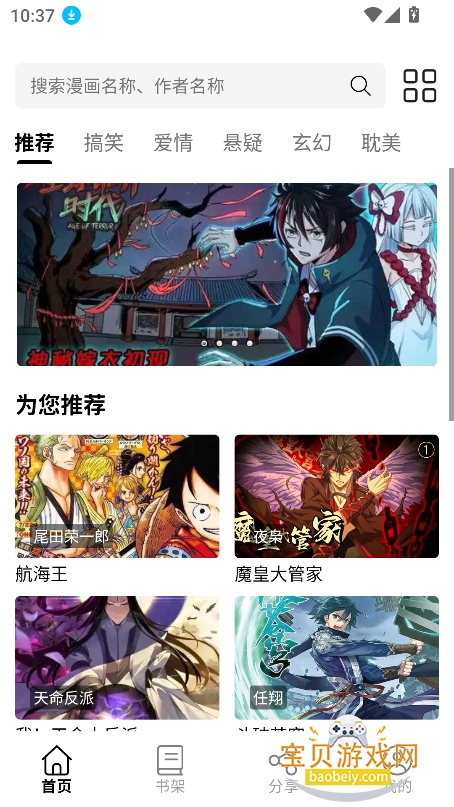Switch to the 搞笑 tab
The height and width of the screenshot is (807, 454).
(x=103, y=143)
